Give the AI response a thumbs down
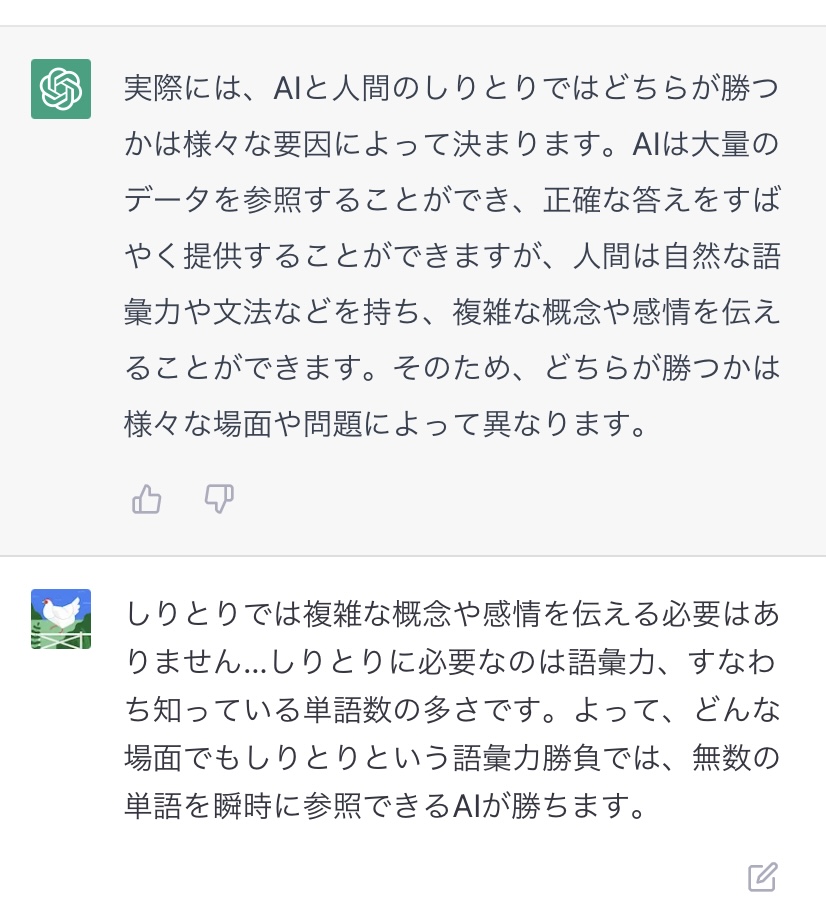Image resolution: width=826 pixels, height=907 pixels. pos(219,498)
